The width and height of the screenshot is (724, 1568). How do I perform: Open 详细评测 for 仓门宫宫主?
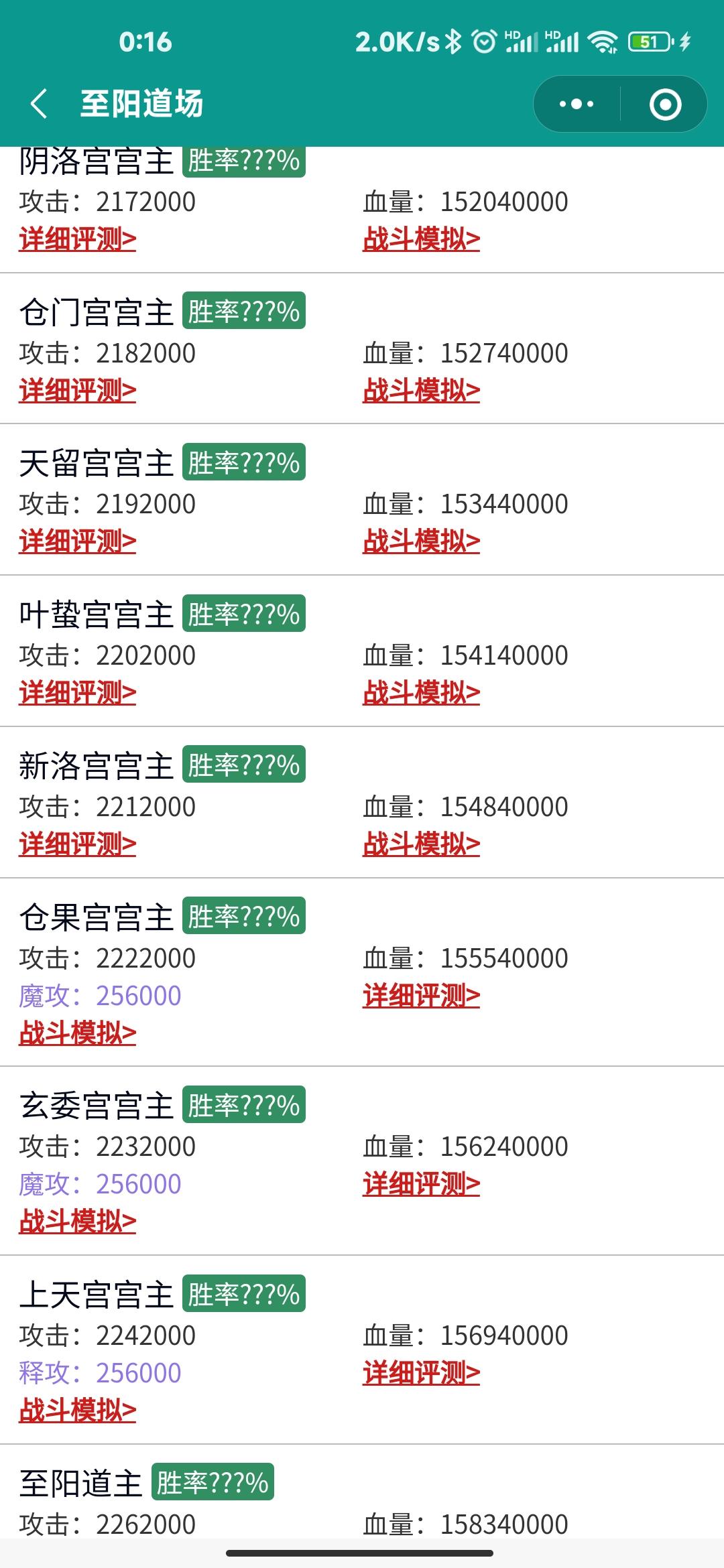[78, 391]
